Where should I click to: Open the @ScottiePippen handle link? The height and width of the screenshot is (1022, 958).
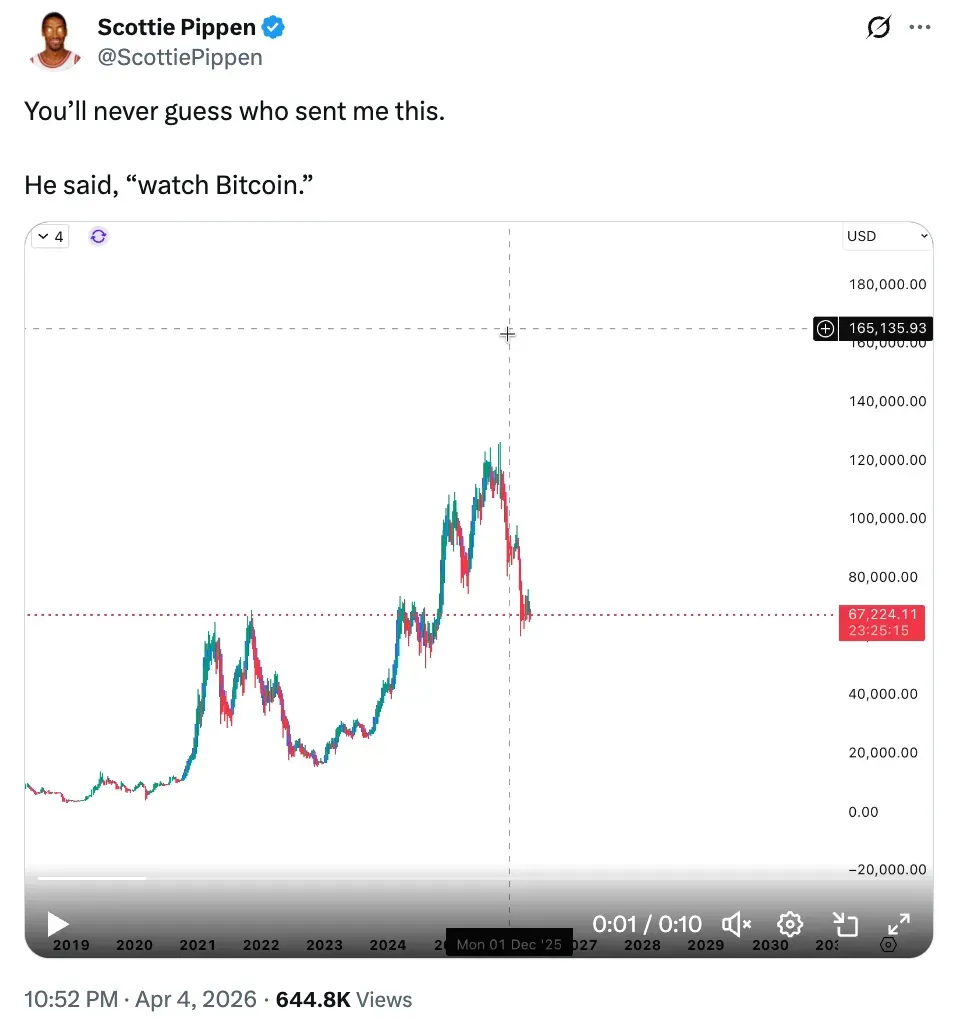click(179, 57)
